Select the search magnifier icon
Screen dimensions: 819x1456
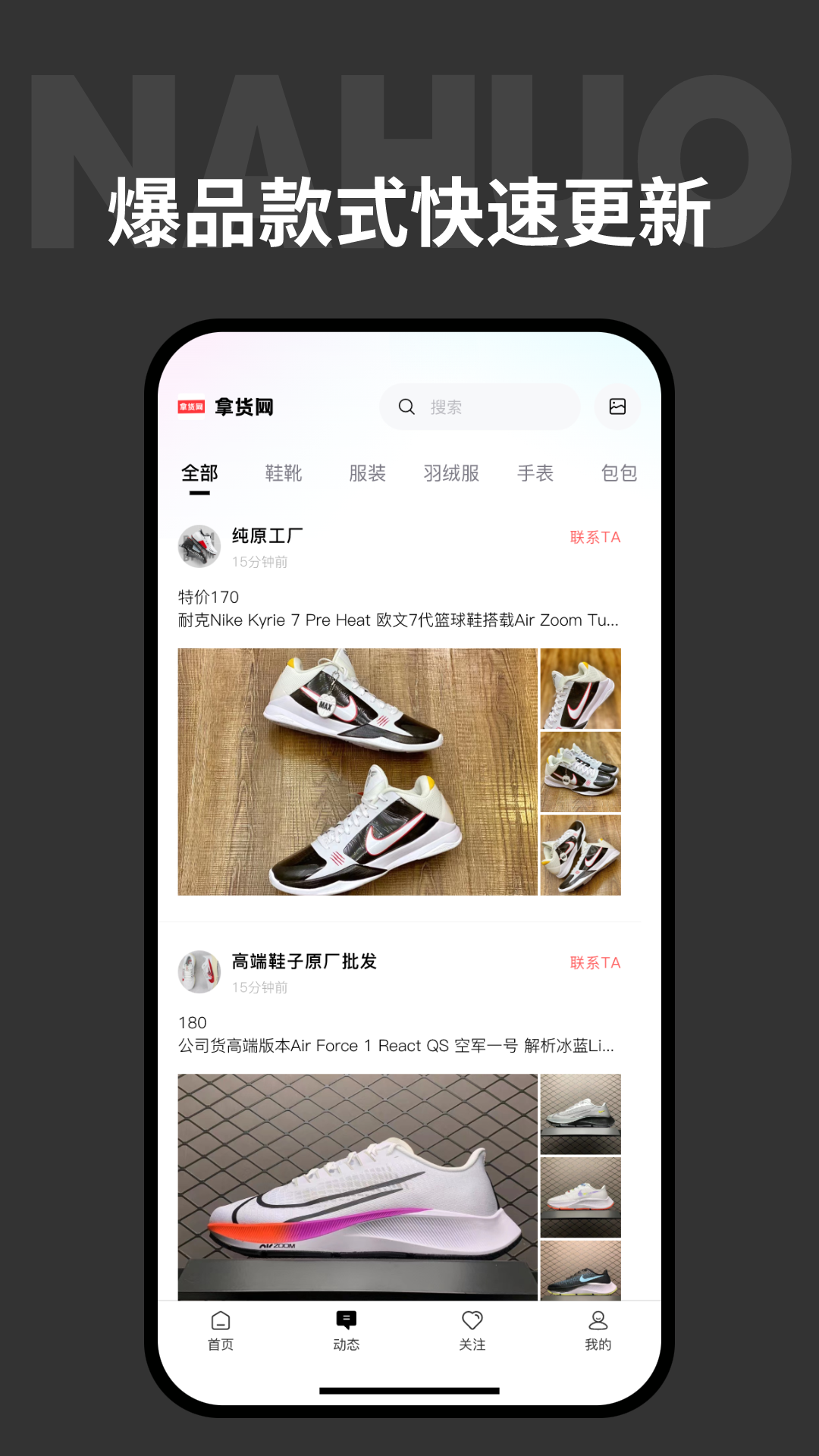406,407
